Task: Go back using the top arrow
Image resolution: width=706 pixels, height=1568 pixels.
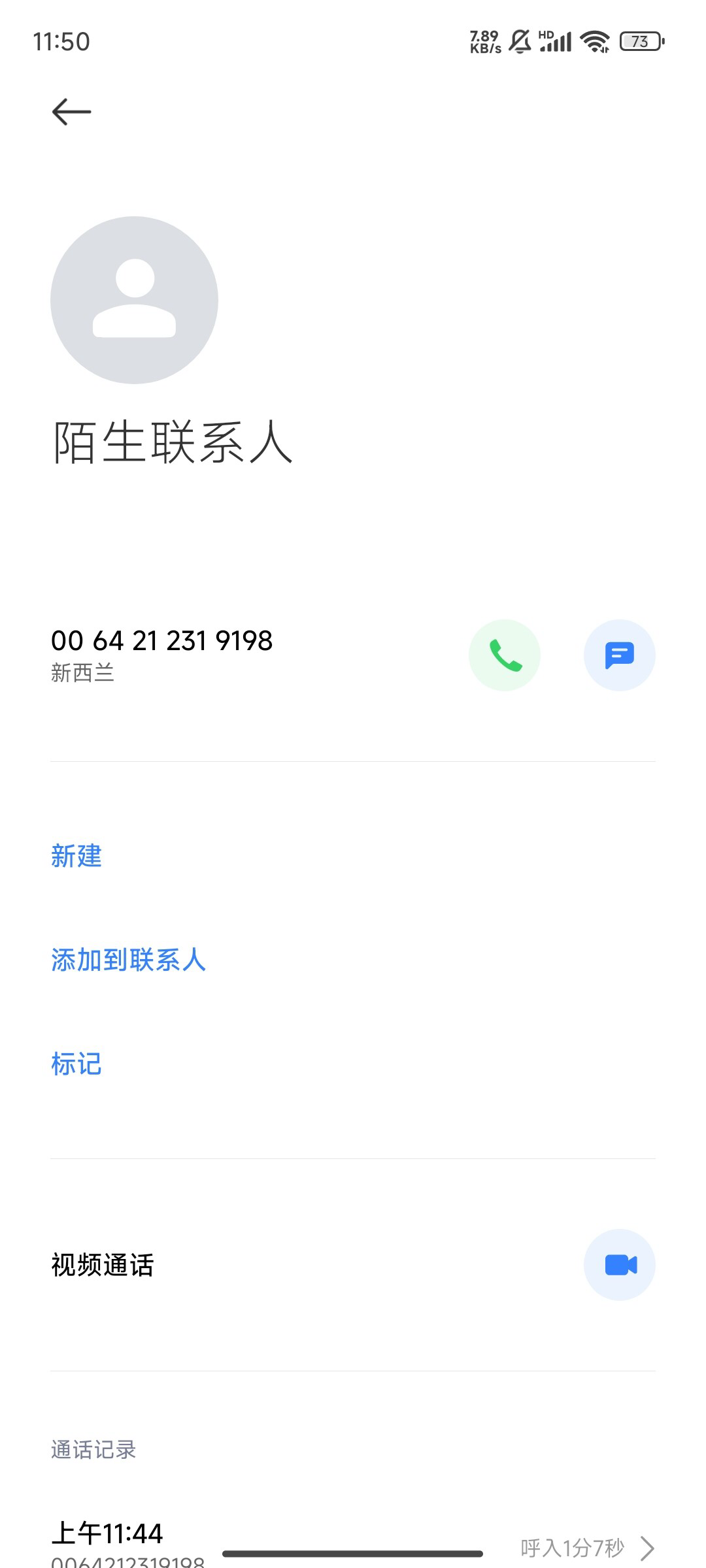Action: (71, 112)
